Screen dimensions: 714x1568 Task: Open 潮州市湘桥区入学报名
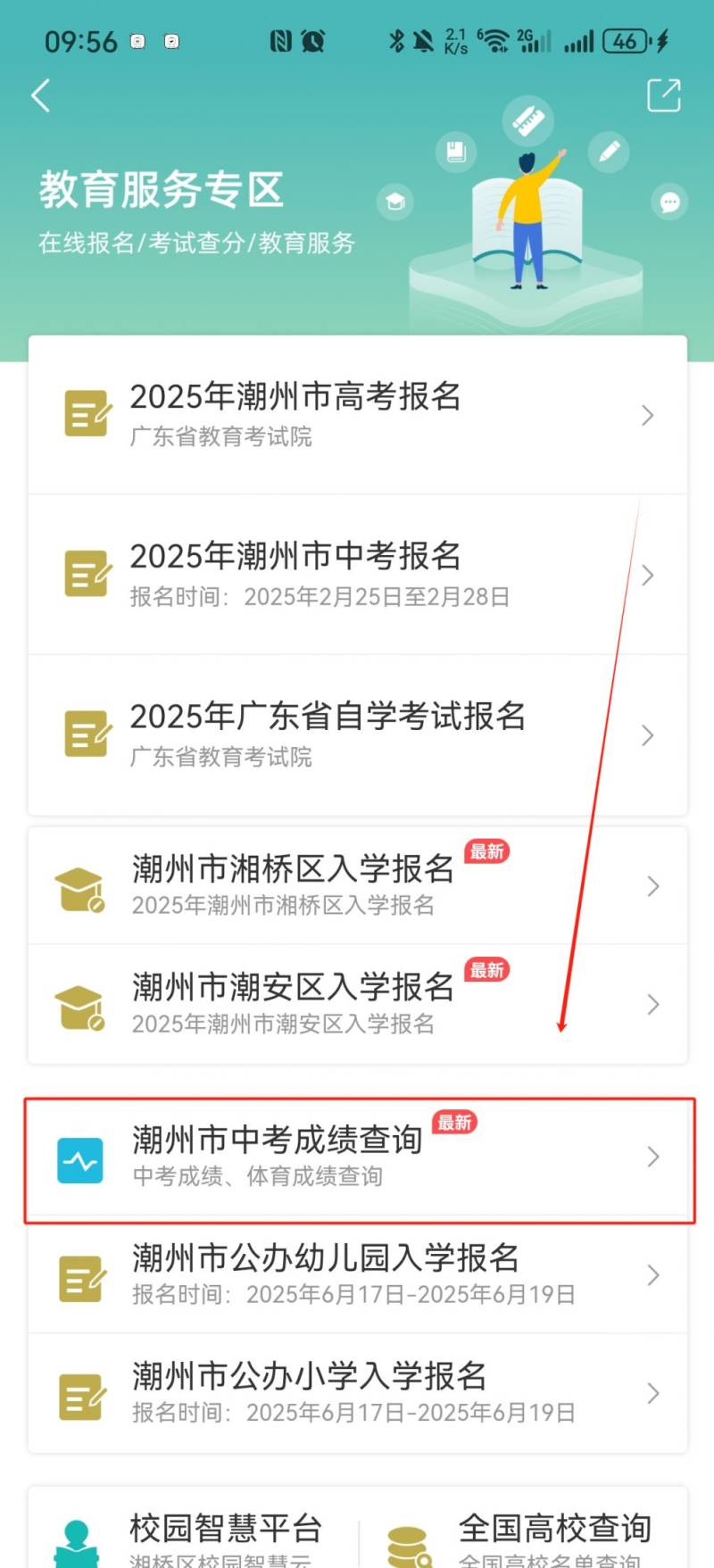pyautogui.click(x=357, y=885)
